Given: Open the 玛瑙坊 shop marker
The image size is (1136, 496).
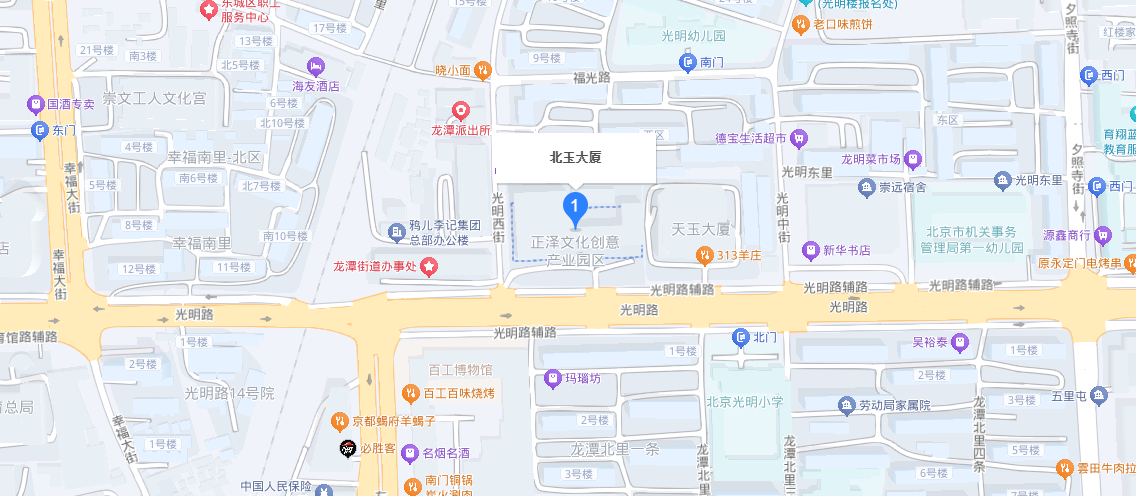Looking at the screenshot, I should coord(551,379).
